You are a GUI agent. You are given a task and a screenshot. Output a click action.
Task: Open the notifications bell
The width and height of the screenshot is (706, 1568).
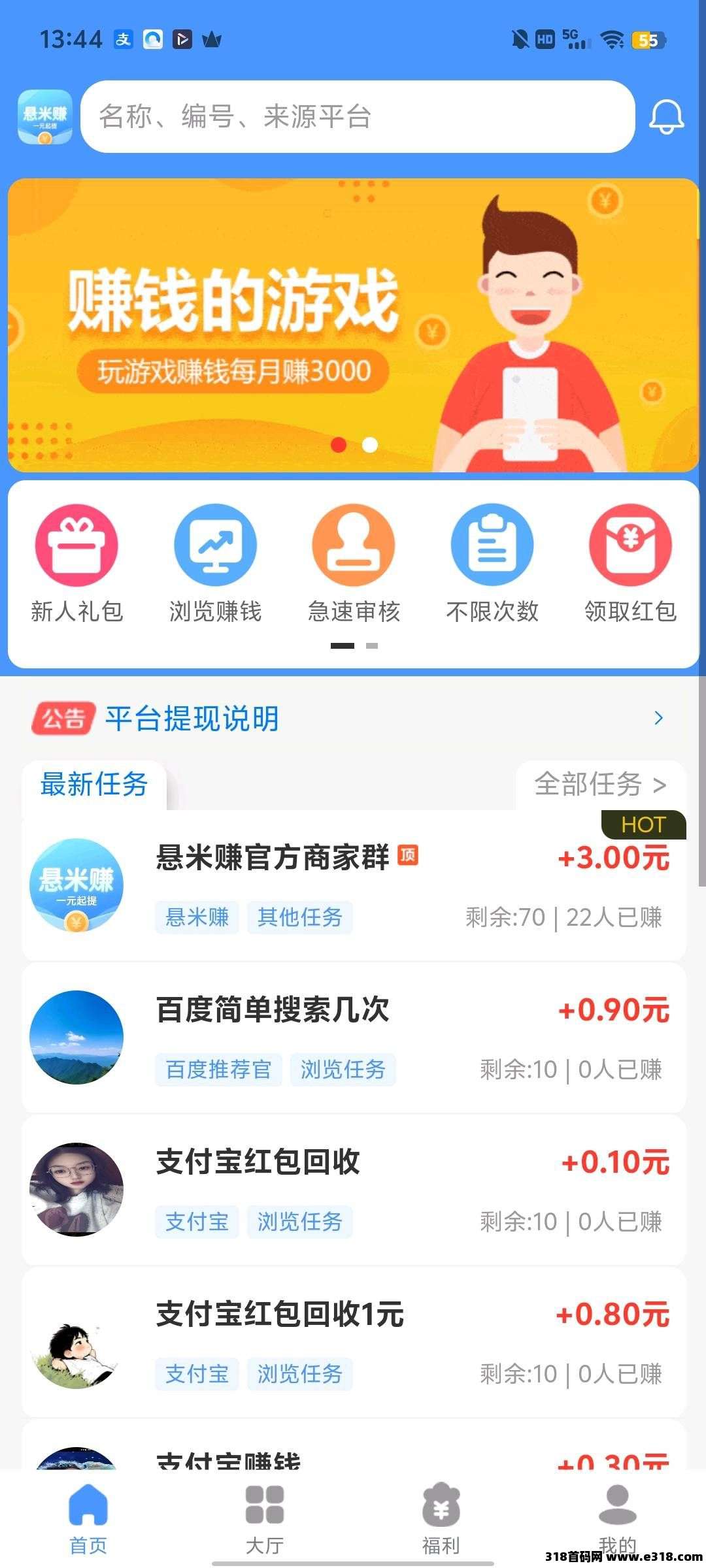pos(665,118)
